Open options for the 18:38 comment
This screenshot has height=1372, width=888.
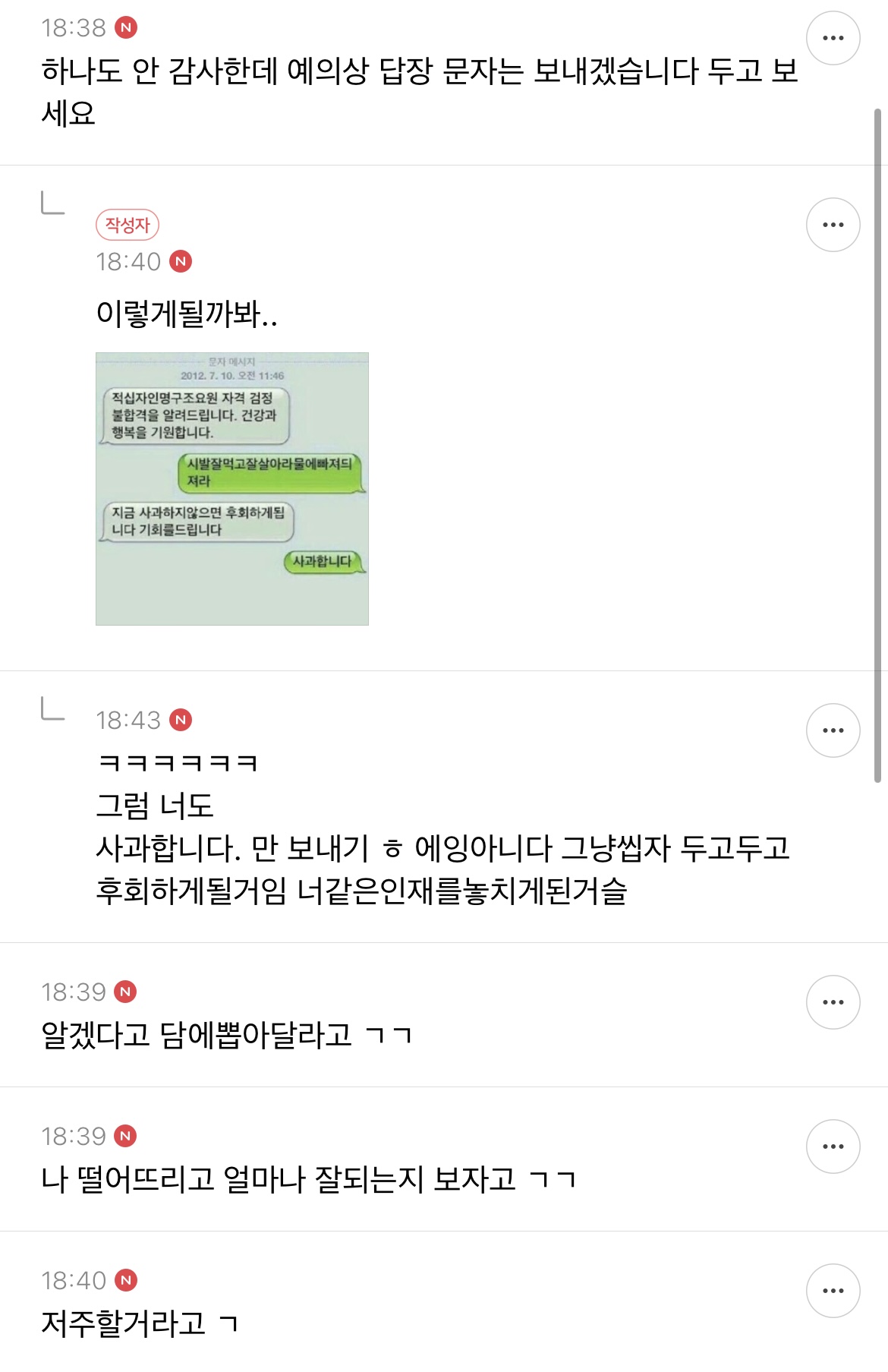click(x=833, y=38)
